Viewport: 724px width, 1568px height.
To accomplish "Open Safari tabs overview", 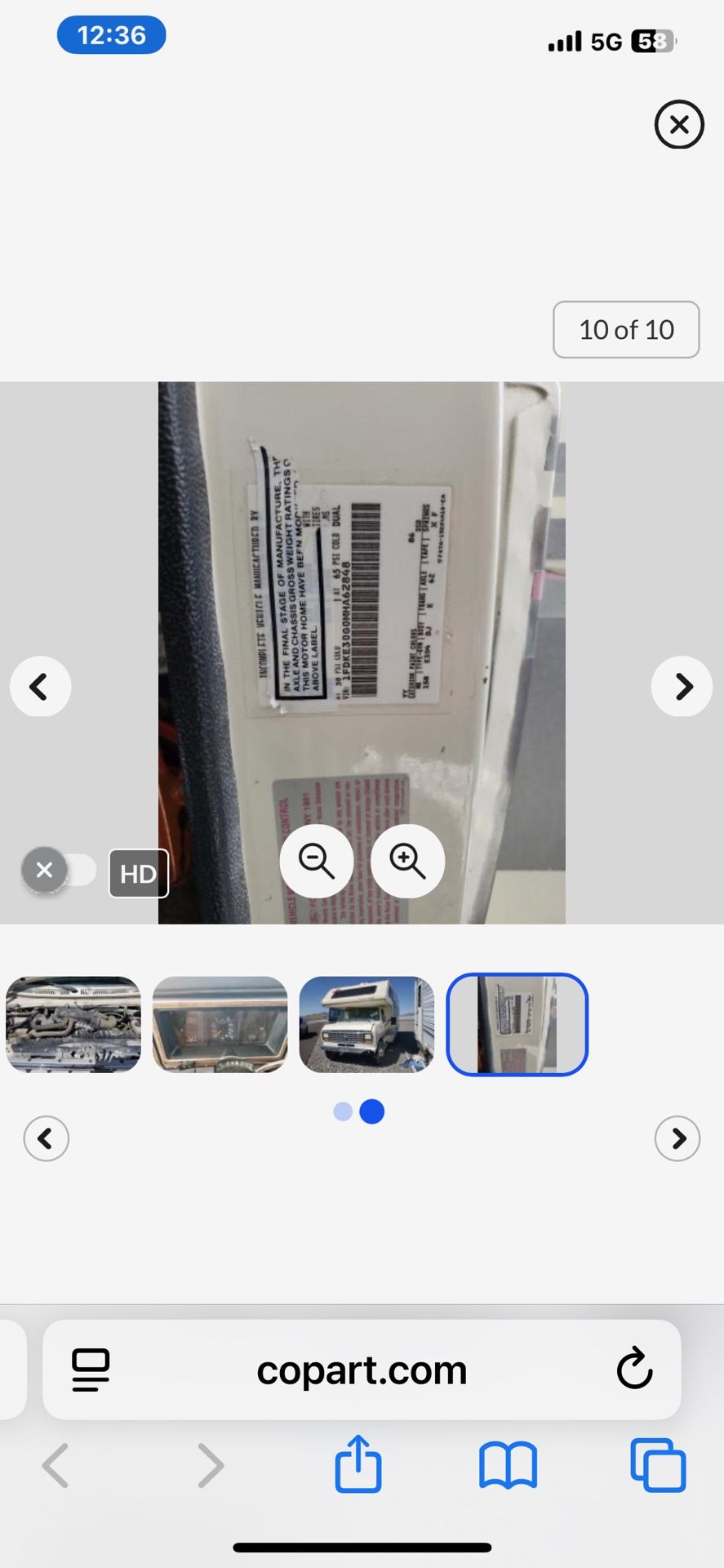I will coord(658,1464).
